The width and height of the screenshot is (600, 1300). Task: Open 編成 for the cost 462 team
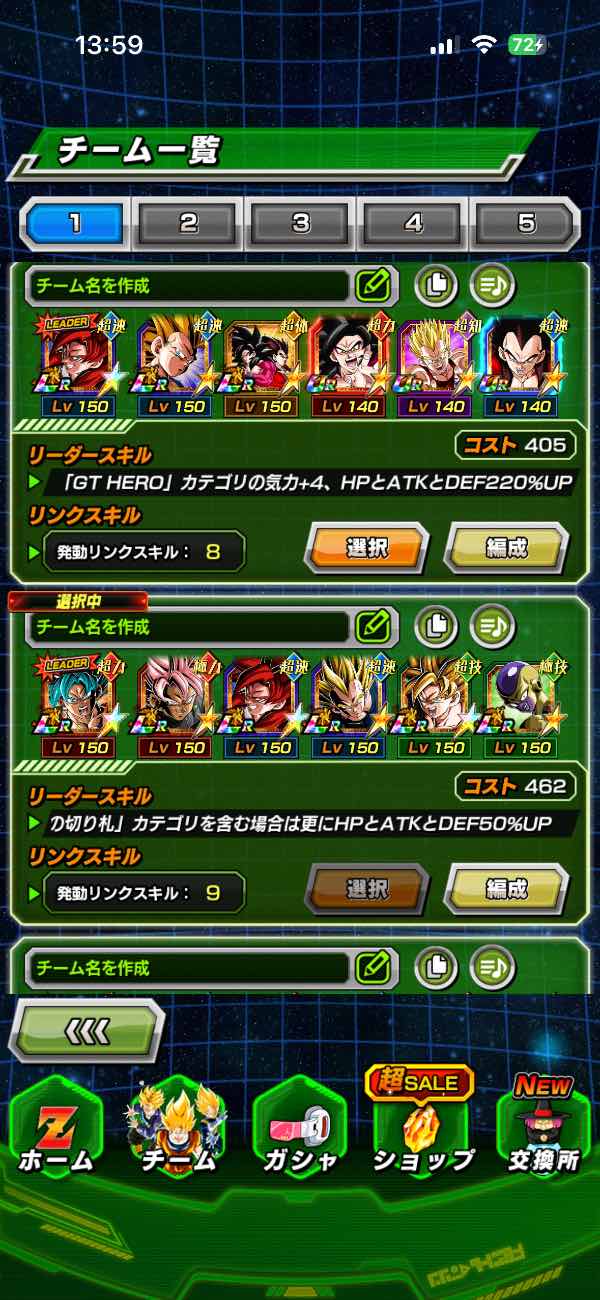[x=506, y=888]
